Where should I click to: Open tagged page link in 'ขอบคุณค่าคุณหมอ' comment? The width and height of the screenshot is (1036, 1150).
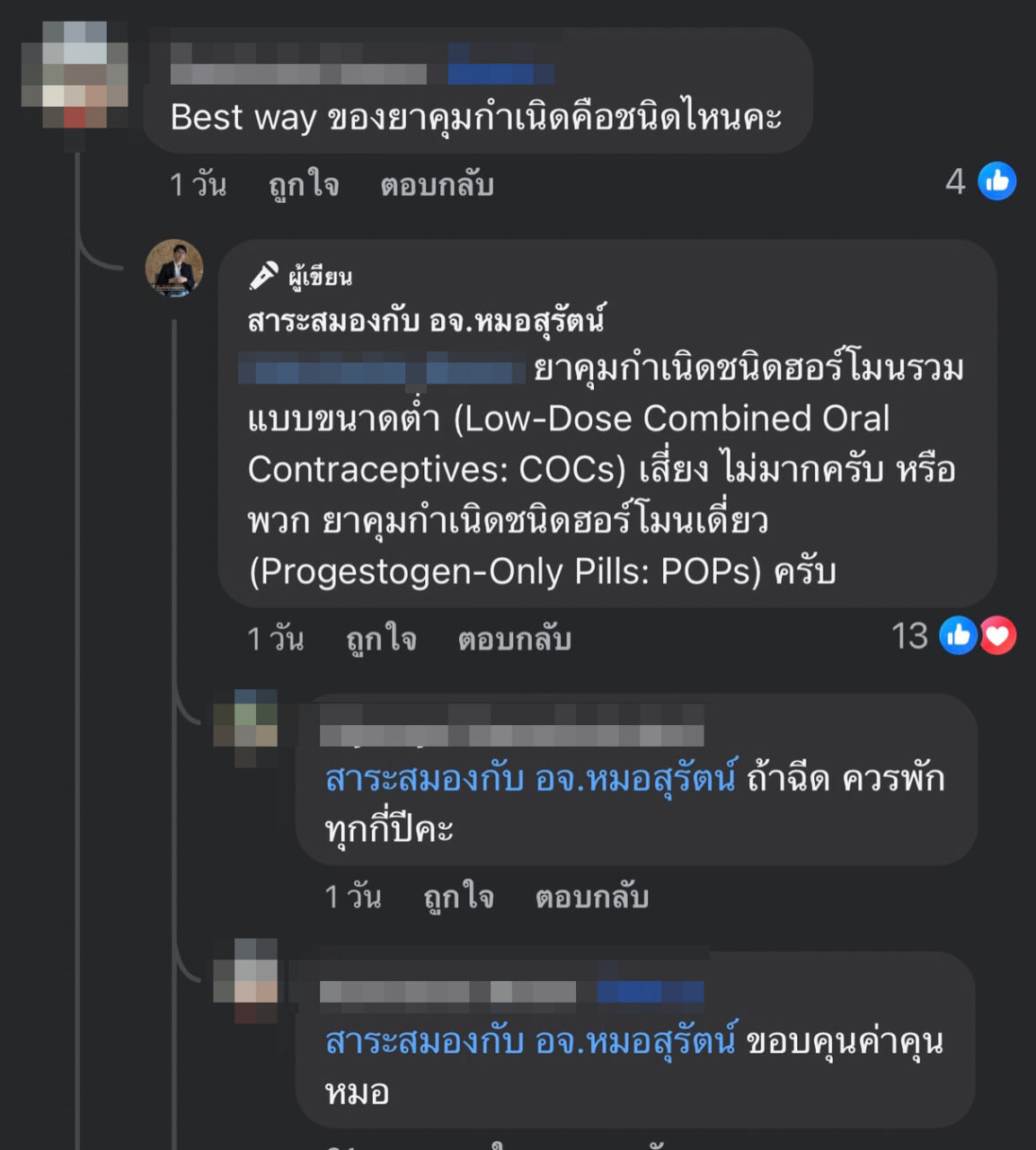[x=531, y=1041]
